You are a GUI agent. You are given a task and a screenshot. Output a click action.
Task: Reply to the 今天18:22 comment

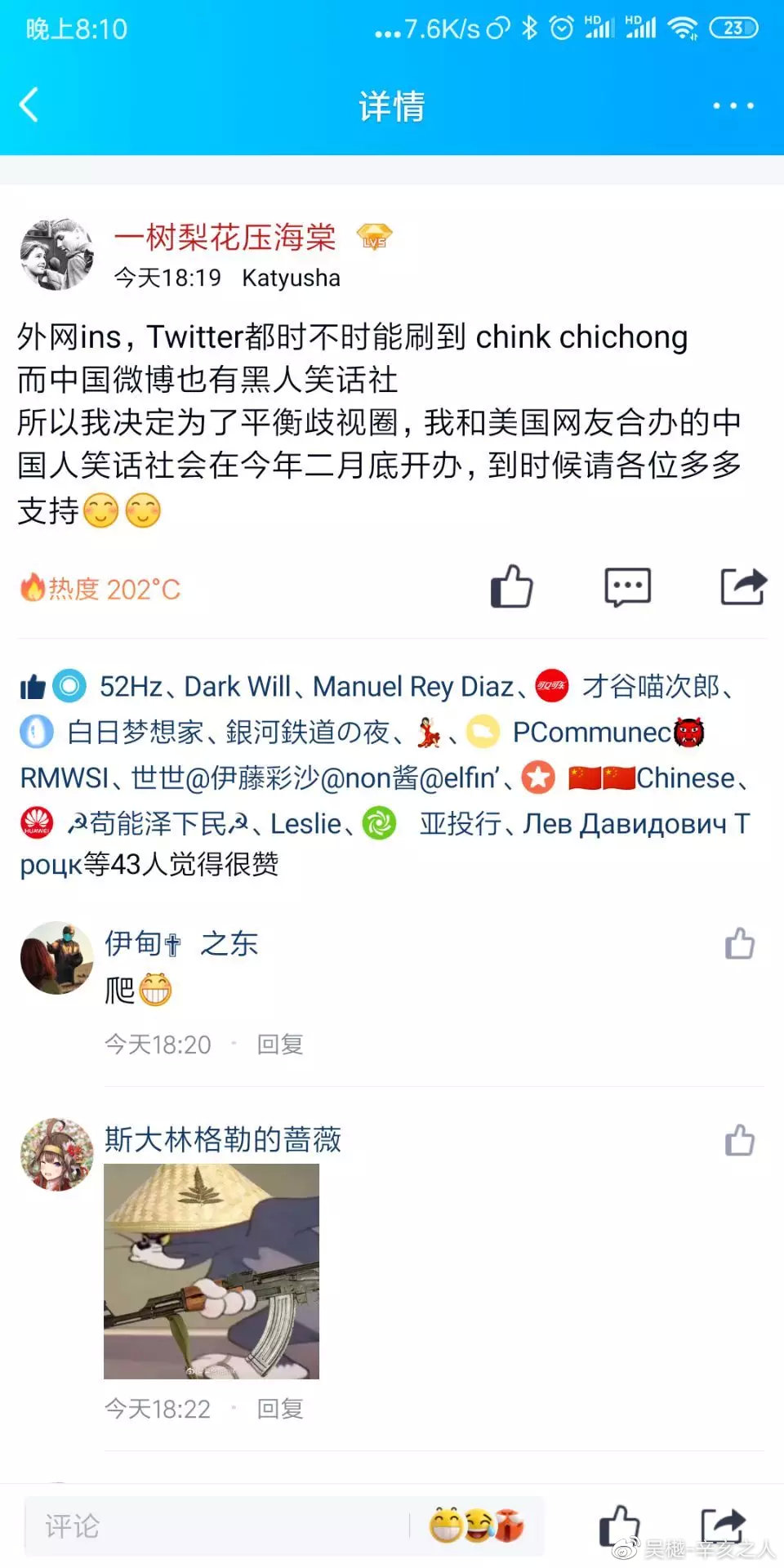280,1408
